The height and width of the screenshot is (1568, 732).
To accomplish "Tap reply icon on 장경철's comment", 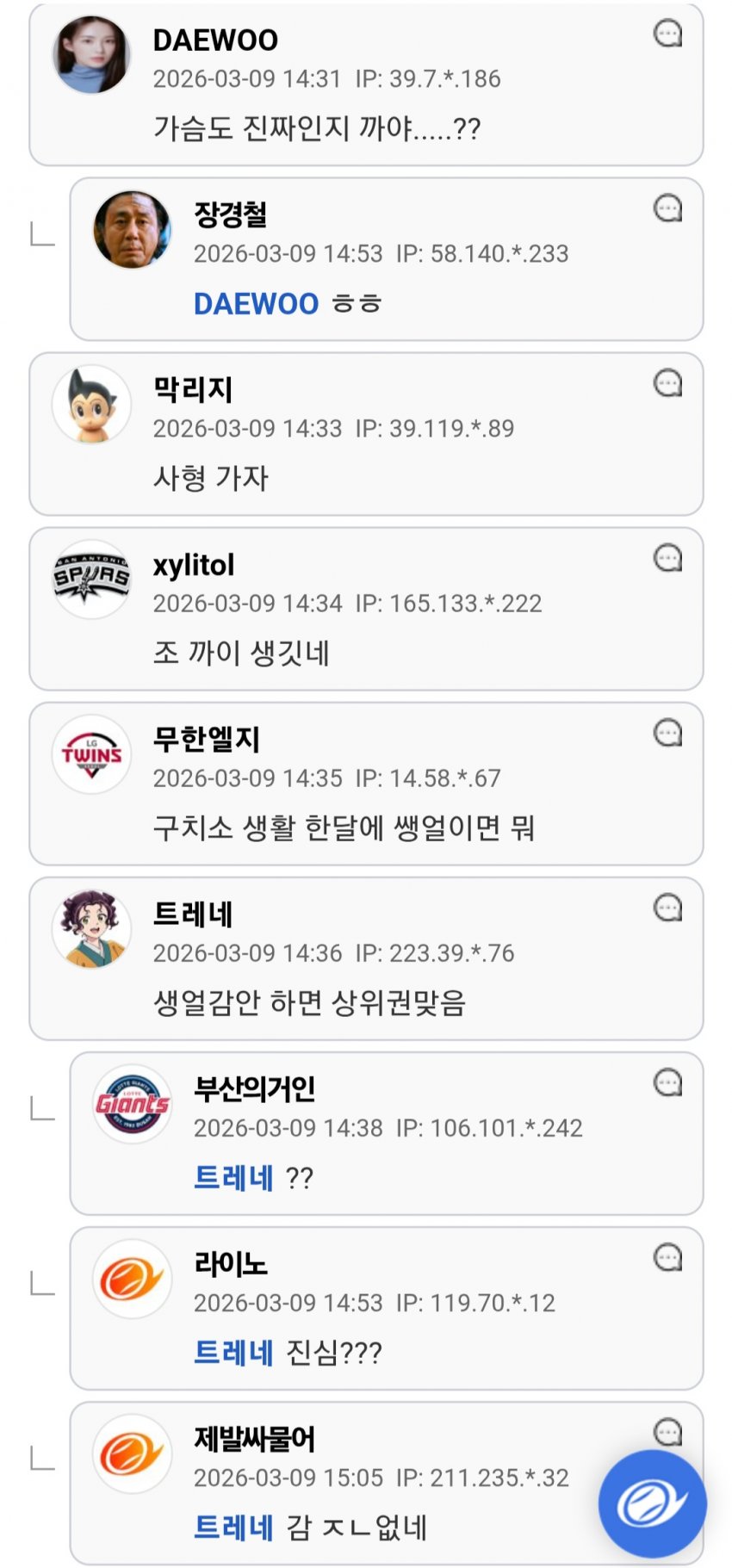I will click(x=667, y=208).
